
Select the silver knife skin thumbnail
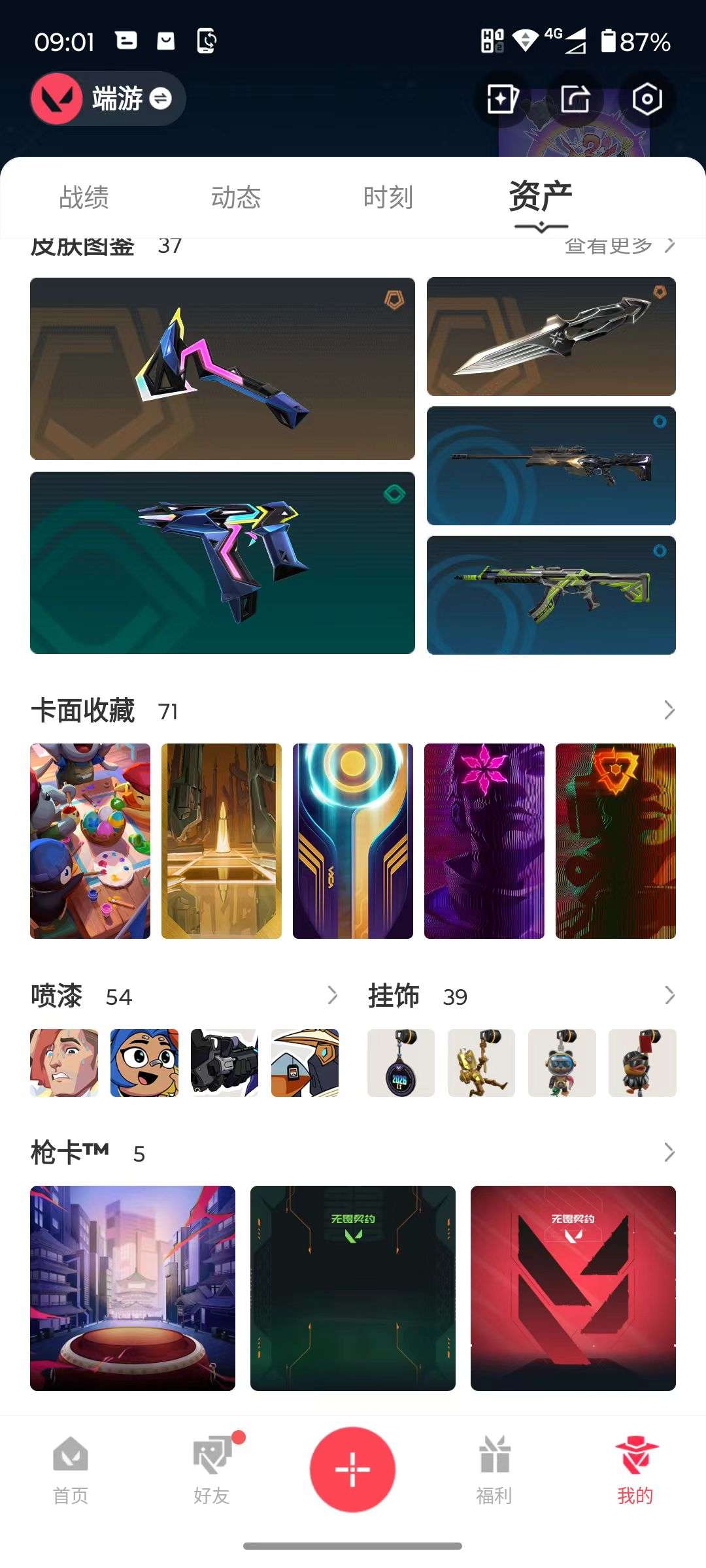[x=551, y=335]
